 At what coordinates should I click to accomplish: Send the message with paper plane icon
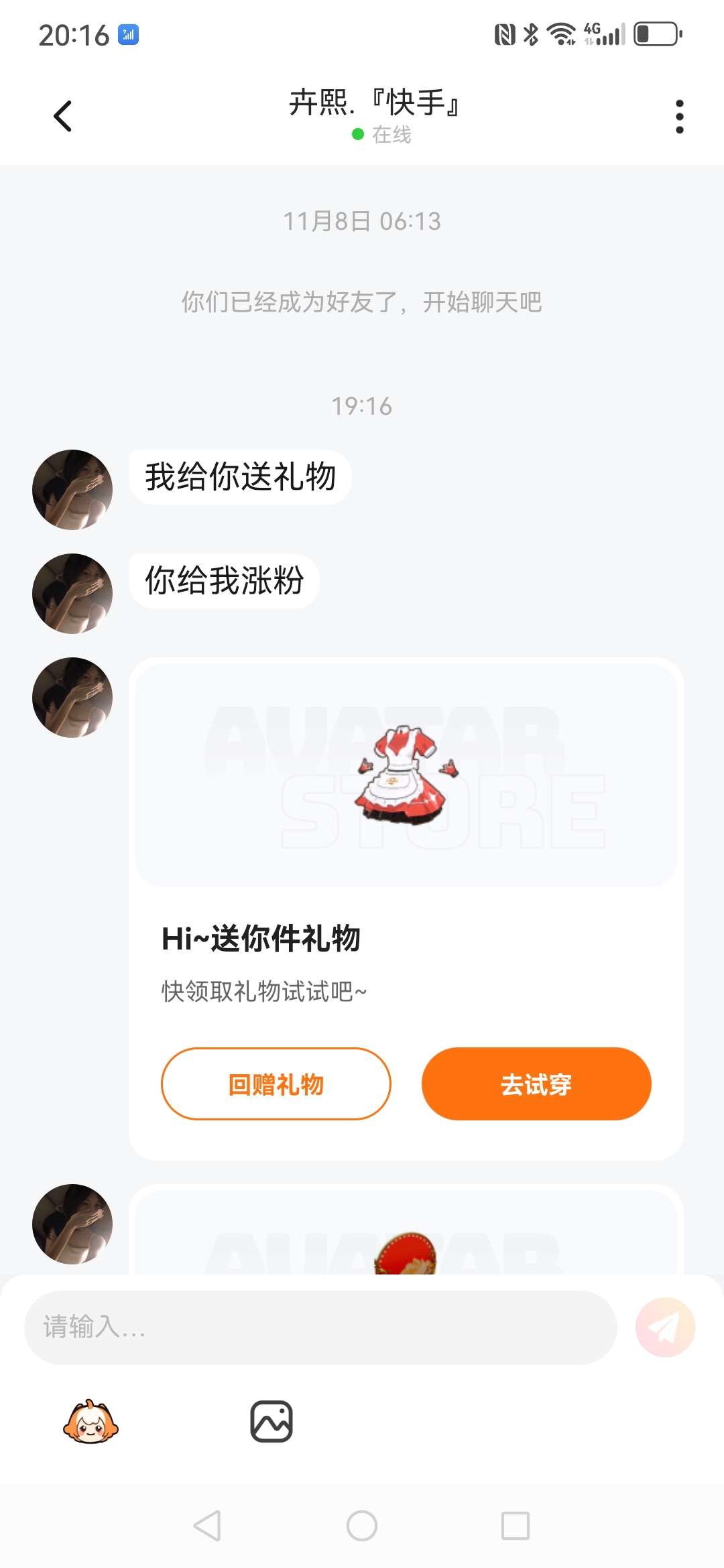coord(664,1327)
